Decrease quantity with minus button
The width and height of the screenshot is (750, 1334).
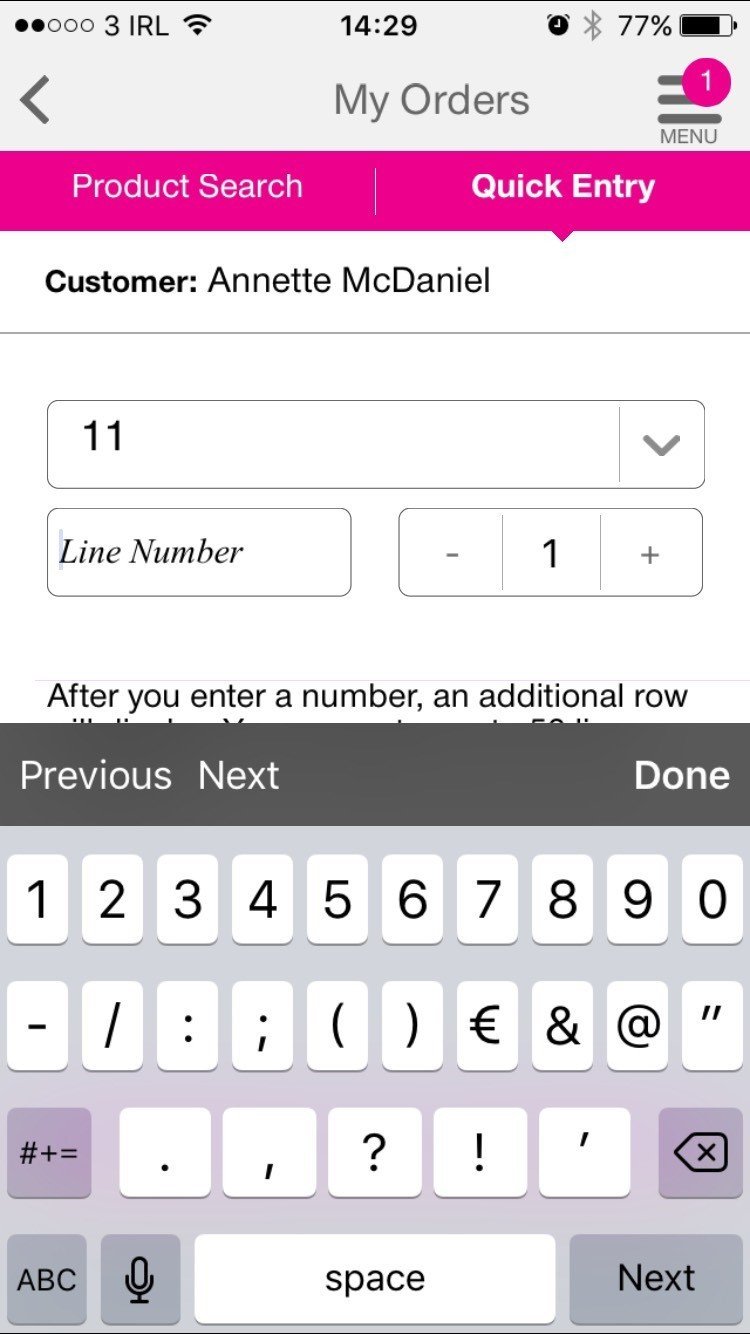(452, 553)
